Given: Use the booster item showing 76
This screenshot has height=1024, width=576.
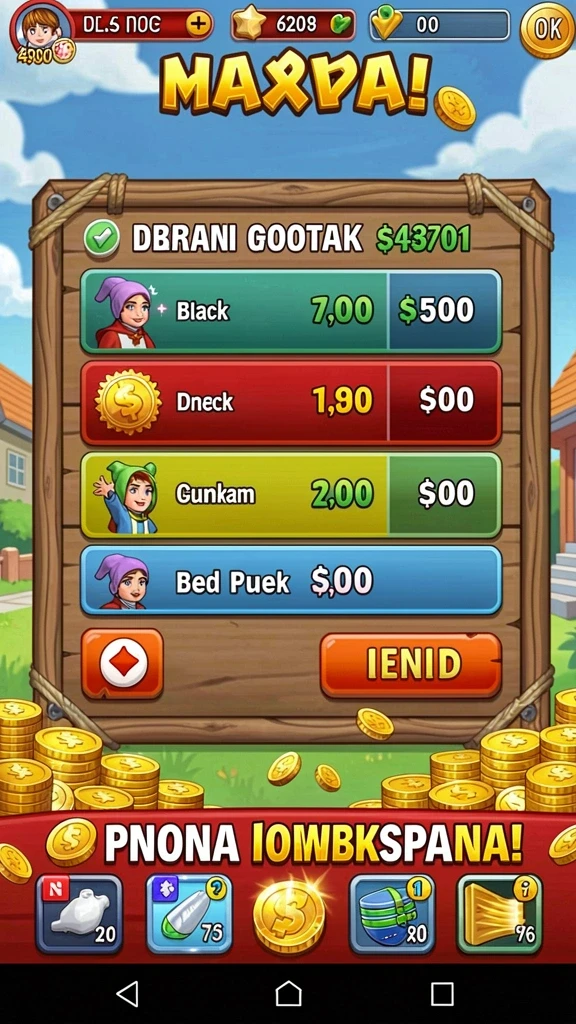Looking at the screenshot, I should coord(500,914).
